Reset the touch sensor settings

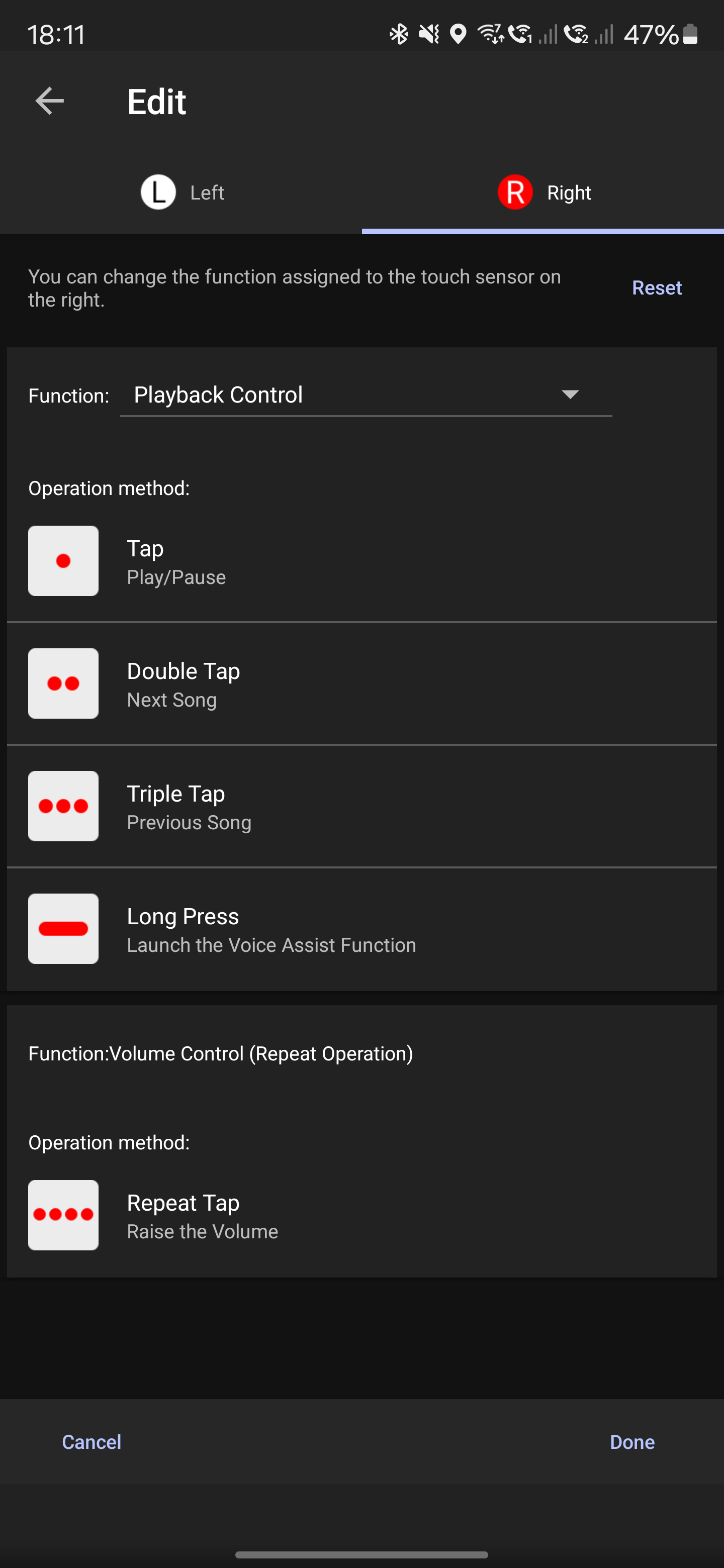tap(657, 288)
